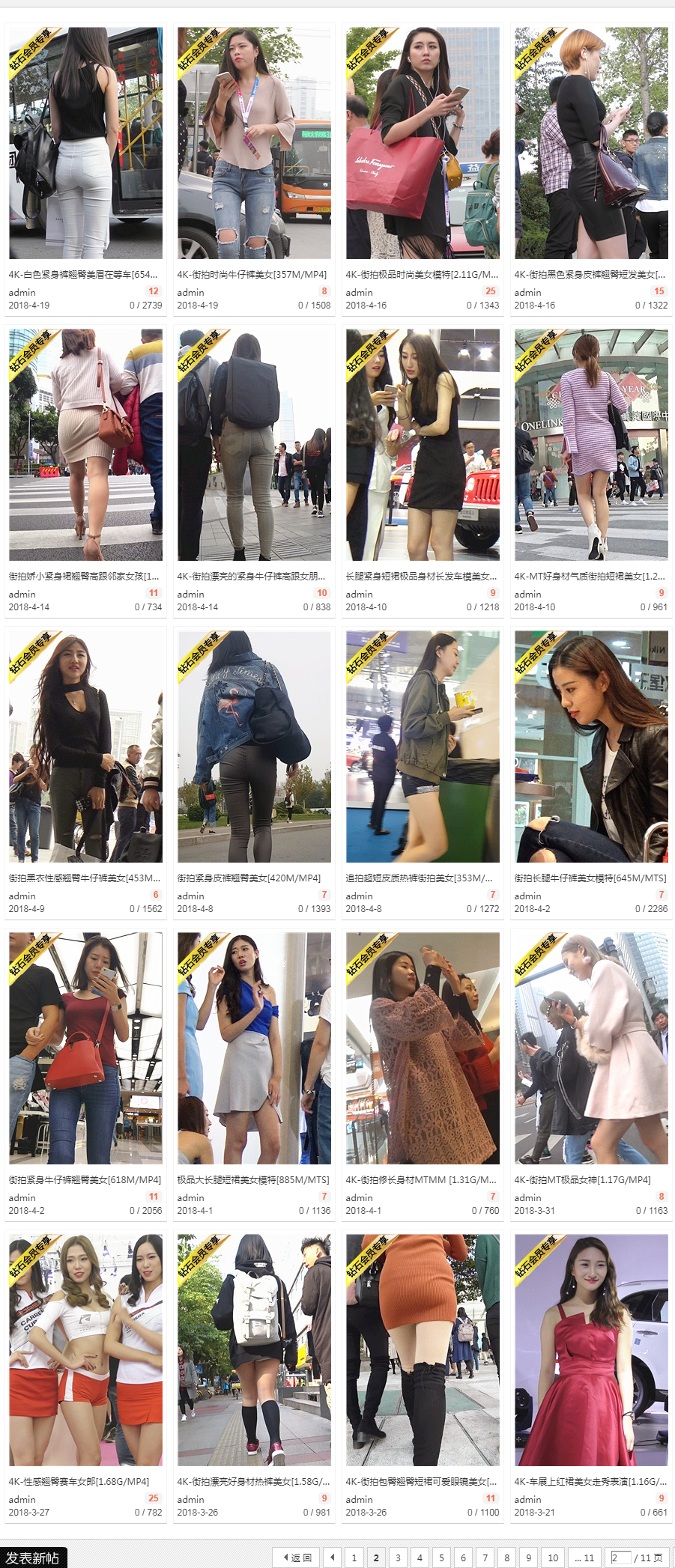Open post 4K-街拍MT极品女神[1.17G/MP4]
The image size is (675, 1568).
click(x=582, y=1180)
